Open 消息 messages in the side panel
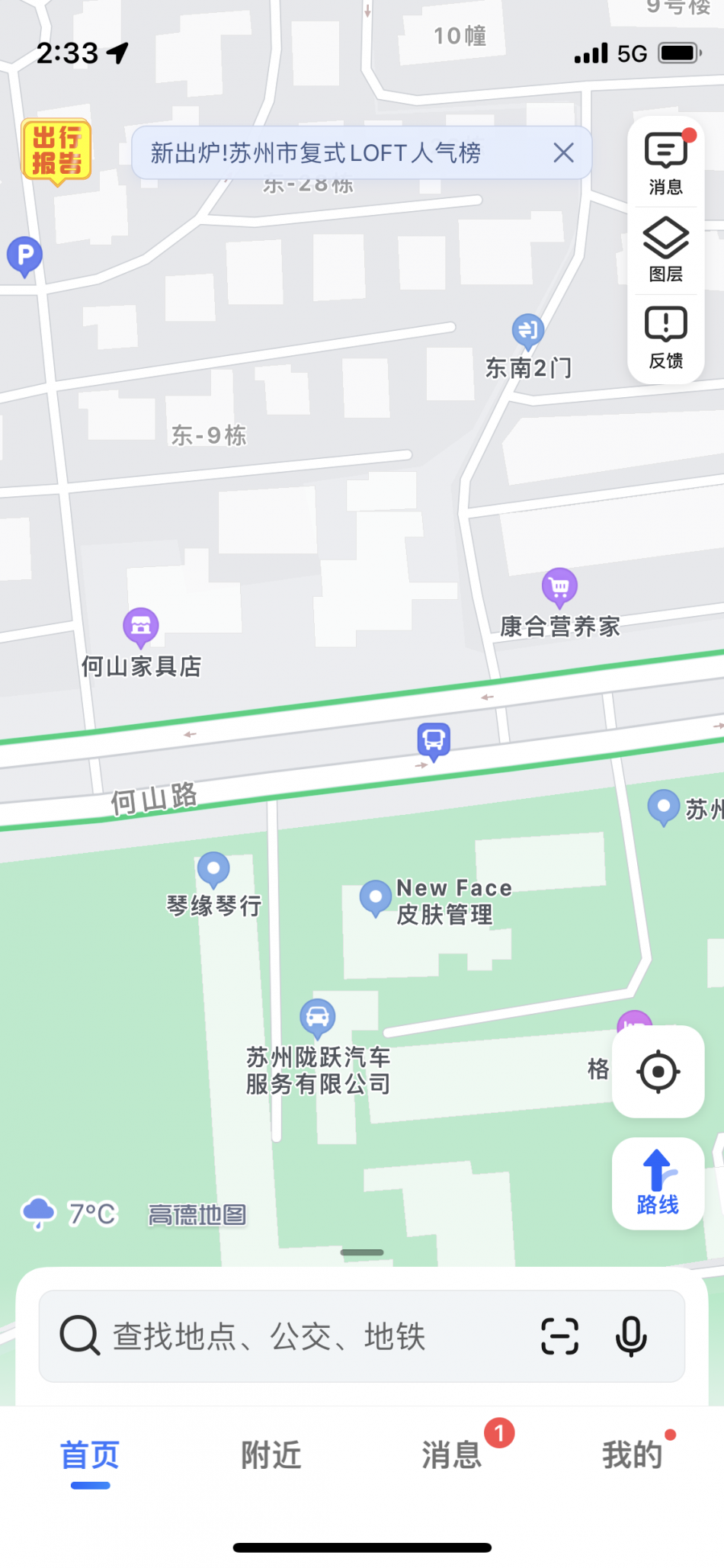This screenshot has height=1568, width=724. coord(665,164)
